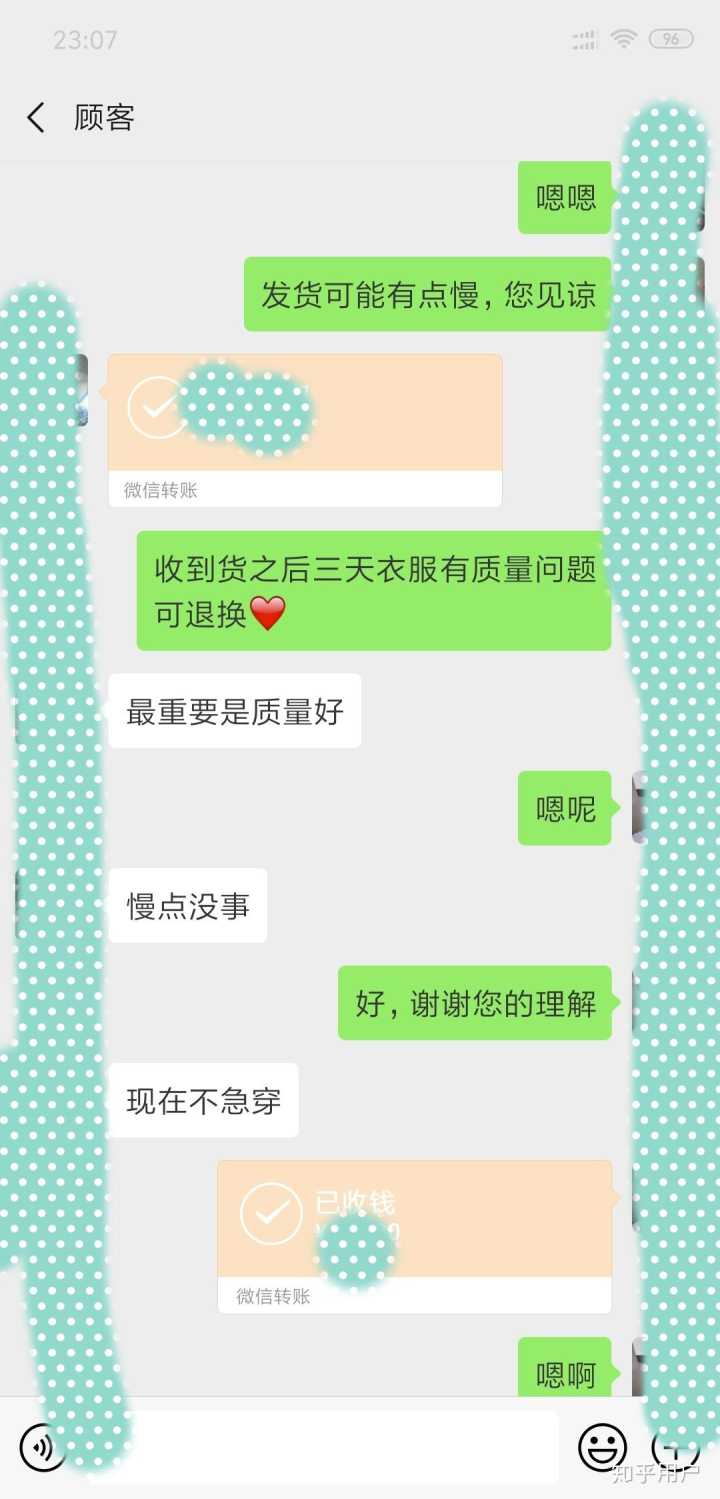Screen dimensions: 720x1499
Task: Open the plus attachments menu
Action: point(674,1447)
